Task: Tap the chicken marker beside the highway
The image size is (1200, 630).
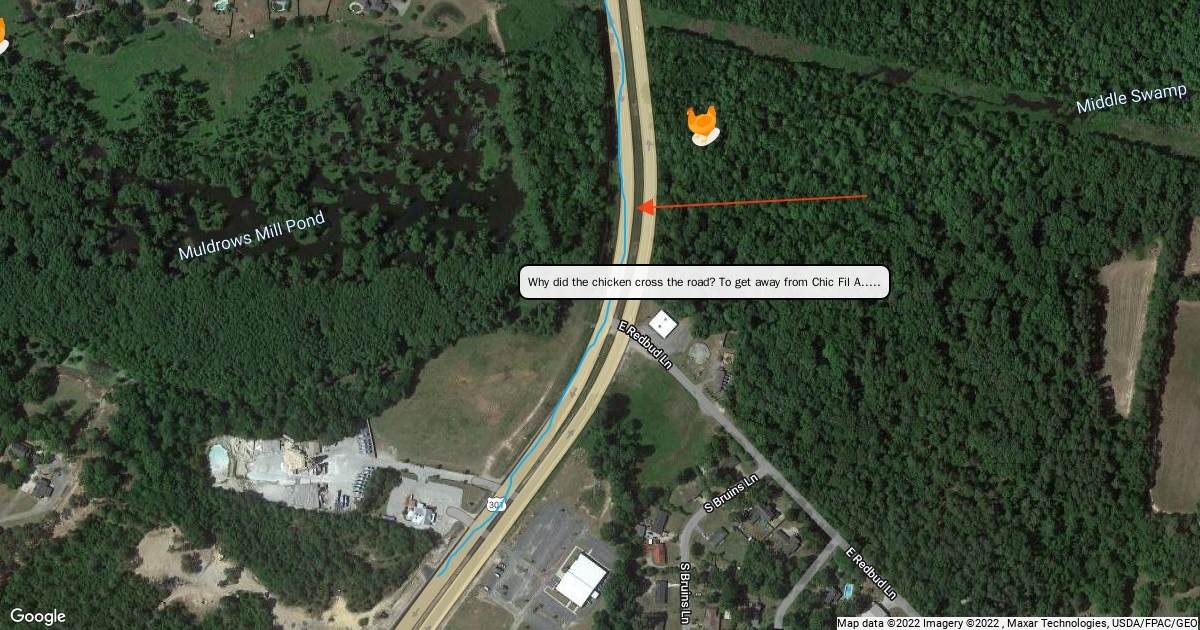Action: (704, 125)
